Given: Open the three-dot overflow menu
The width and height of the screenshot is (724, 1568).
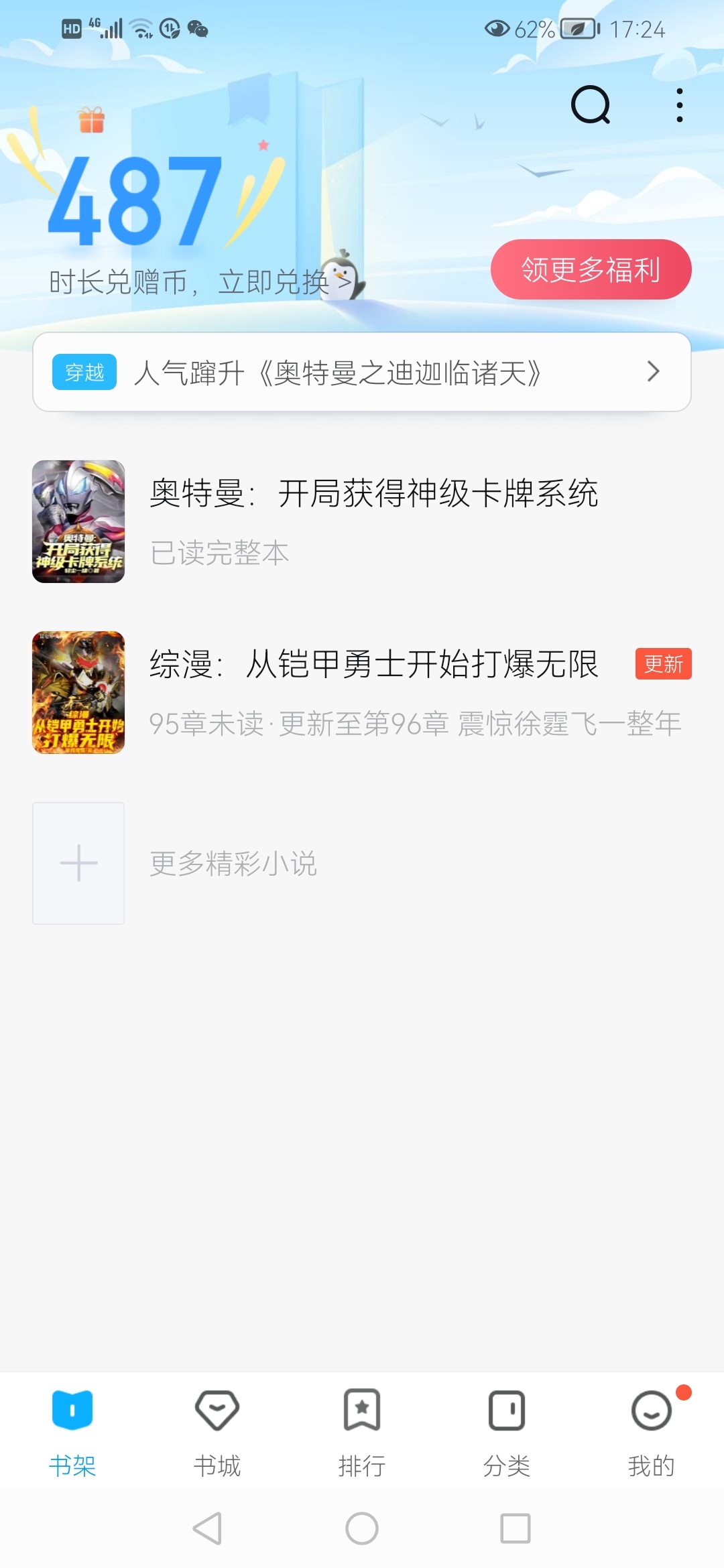Looking at the screenshot, I should point(679,105).
